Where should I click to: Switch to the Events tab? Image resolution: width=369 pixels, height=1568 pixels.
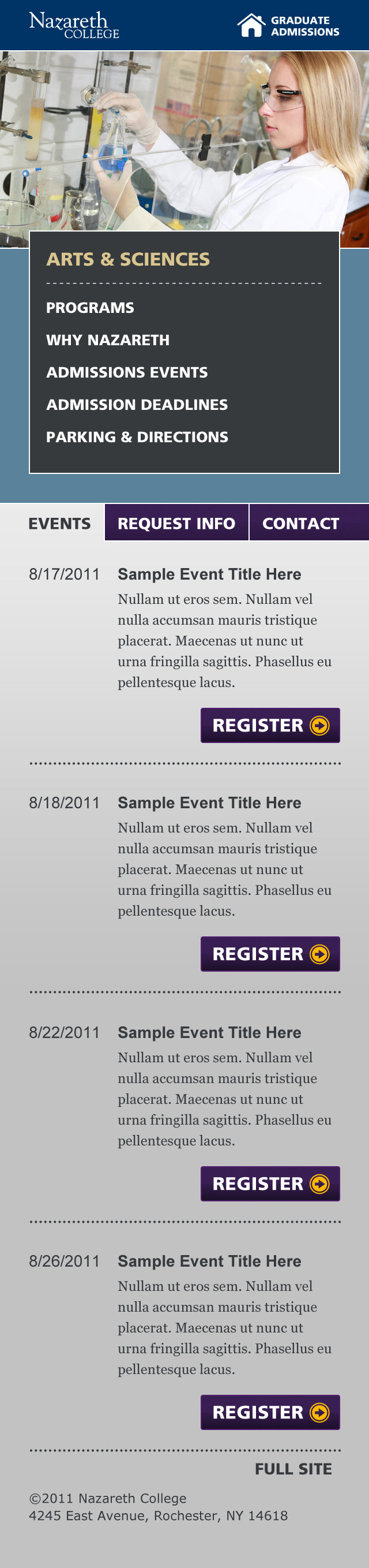pos(59,524)
